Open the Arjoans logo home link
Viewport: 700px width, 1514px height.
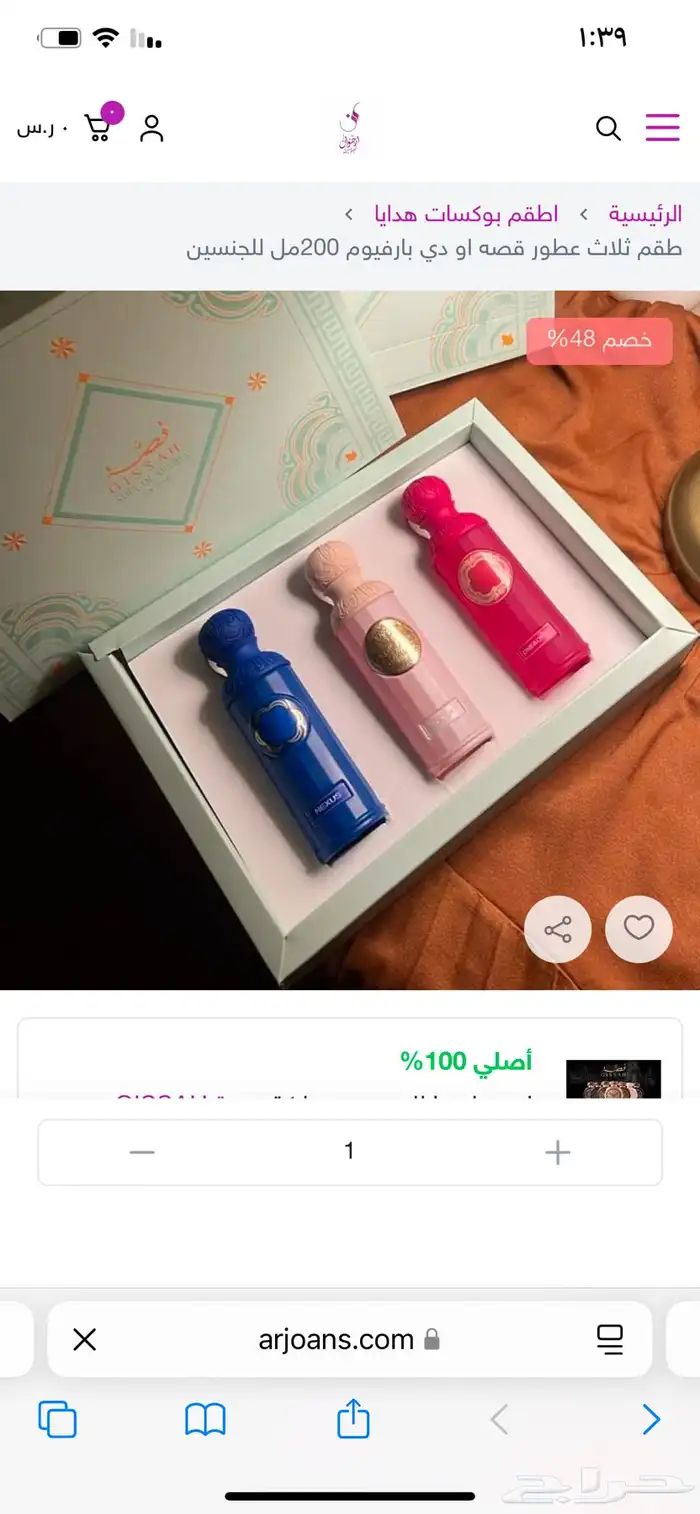(349, 130)
